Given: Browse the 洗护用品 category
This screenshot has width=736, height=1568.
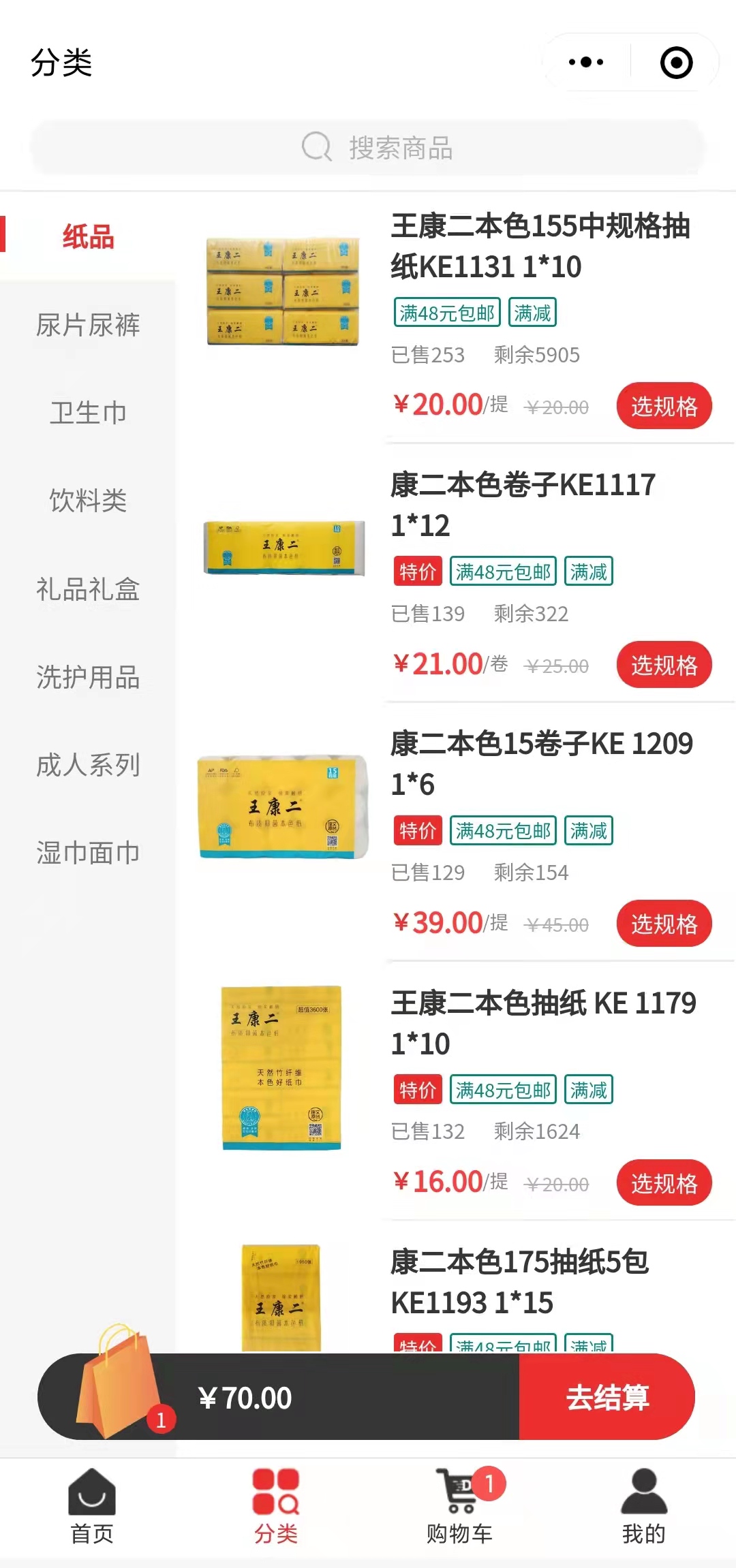Looking at the screenshot, I should click(88, 677).
